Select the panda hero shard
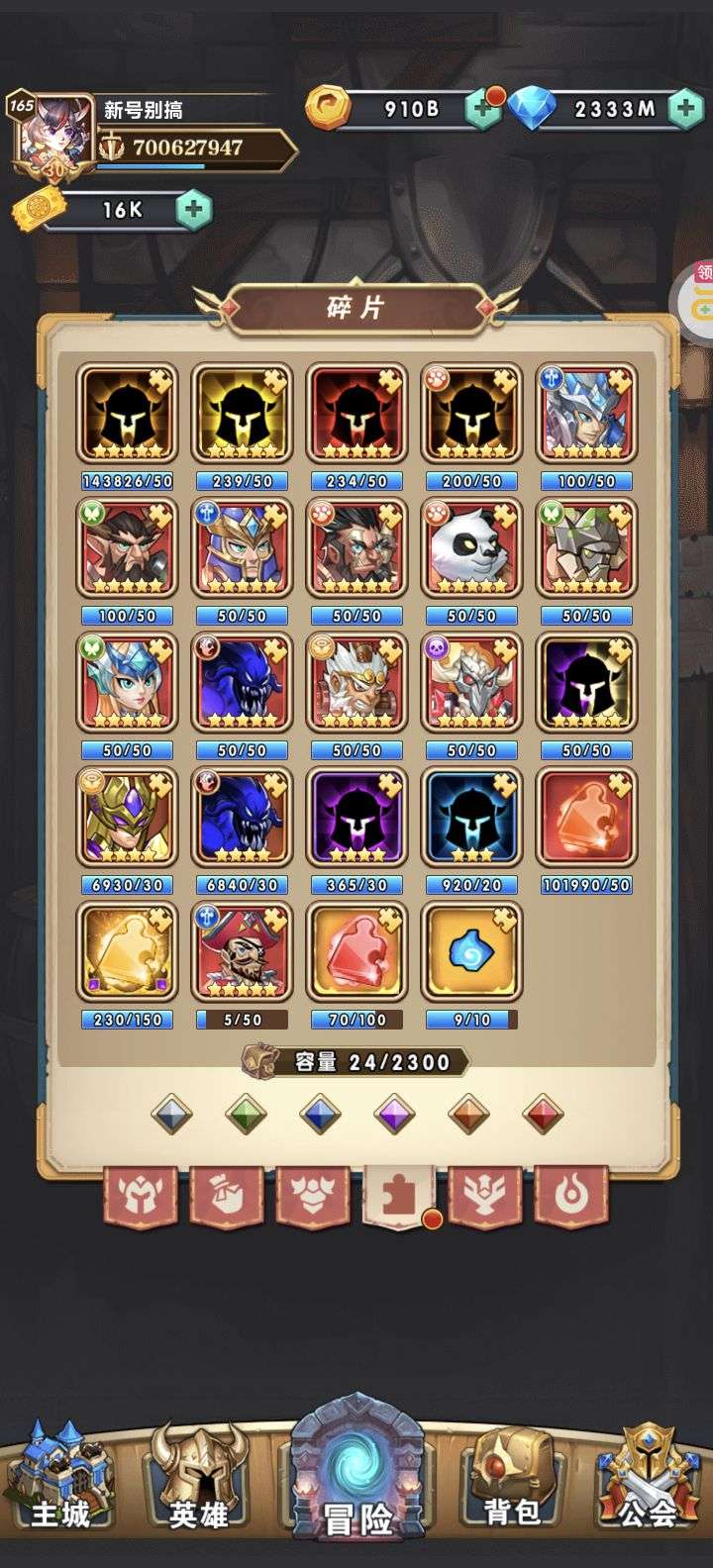Screen dimensions: 713x1568 [x=471, y=547]
